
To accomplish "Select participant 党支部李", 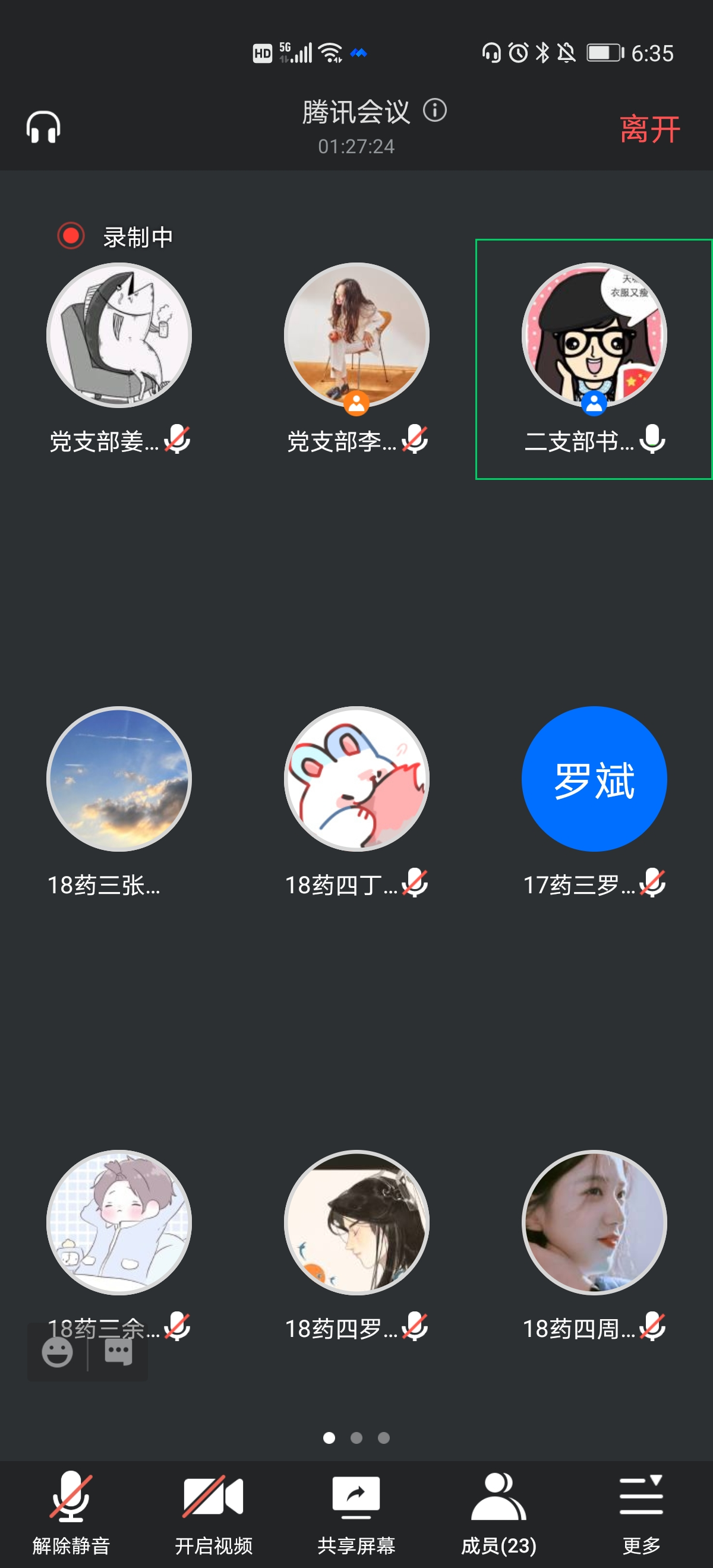I will [357, 336].
